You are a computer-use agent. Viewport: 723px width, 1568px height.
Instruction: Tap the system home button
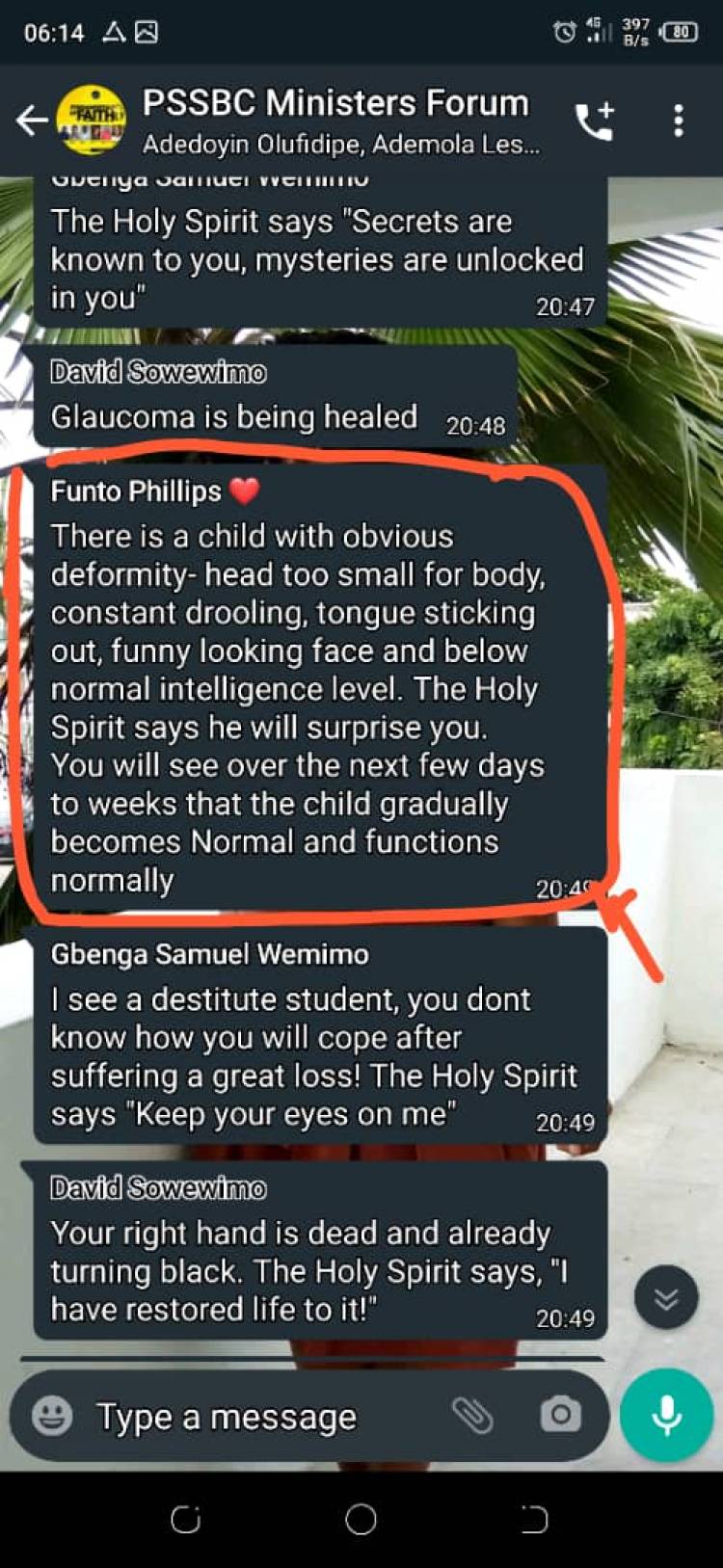pos(361,1520)
